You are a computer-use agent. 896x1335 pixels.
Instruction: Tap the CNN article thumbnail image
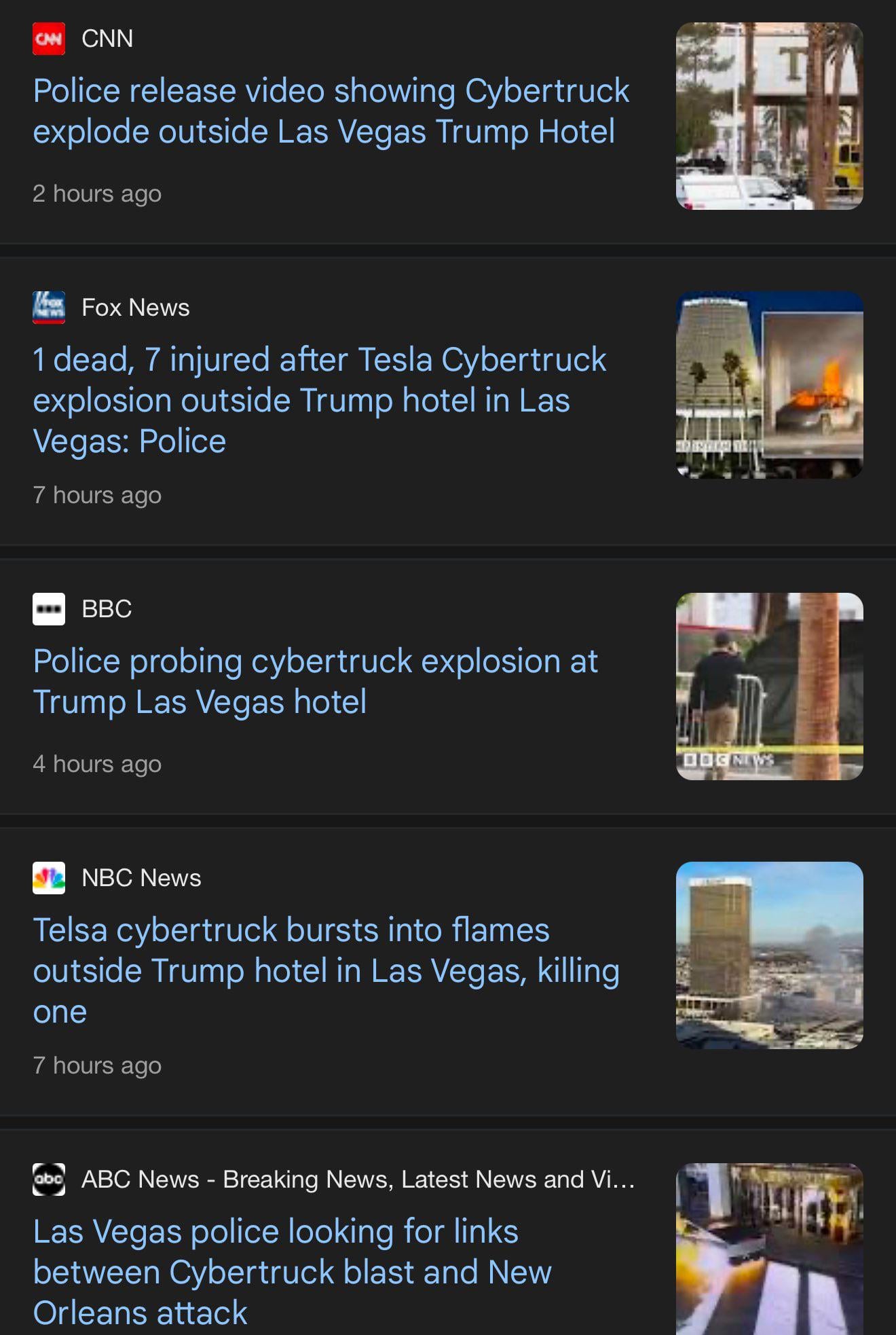click(x=769, y=116)
